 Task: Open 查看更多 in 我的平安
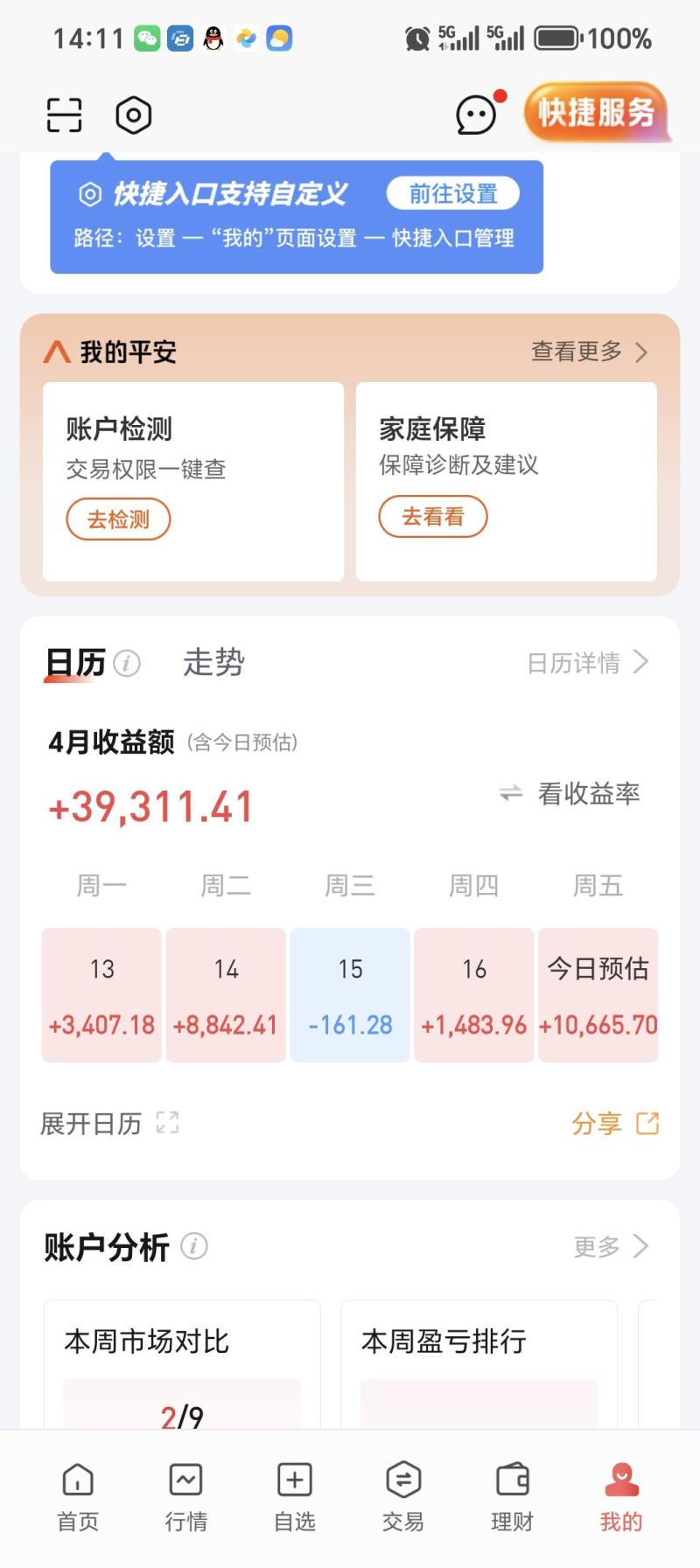click(x=589, y=352)
